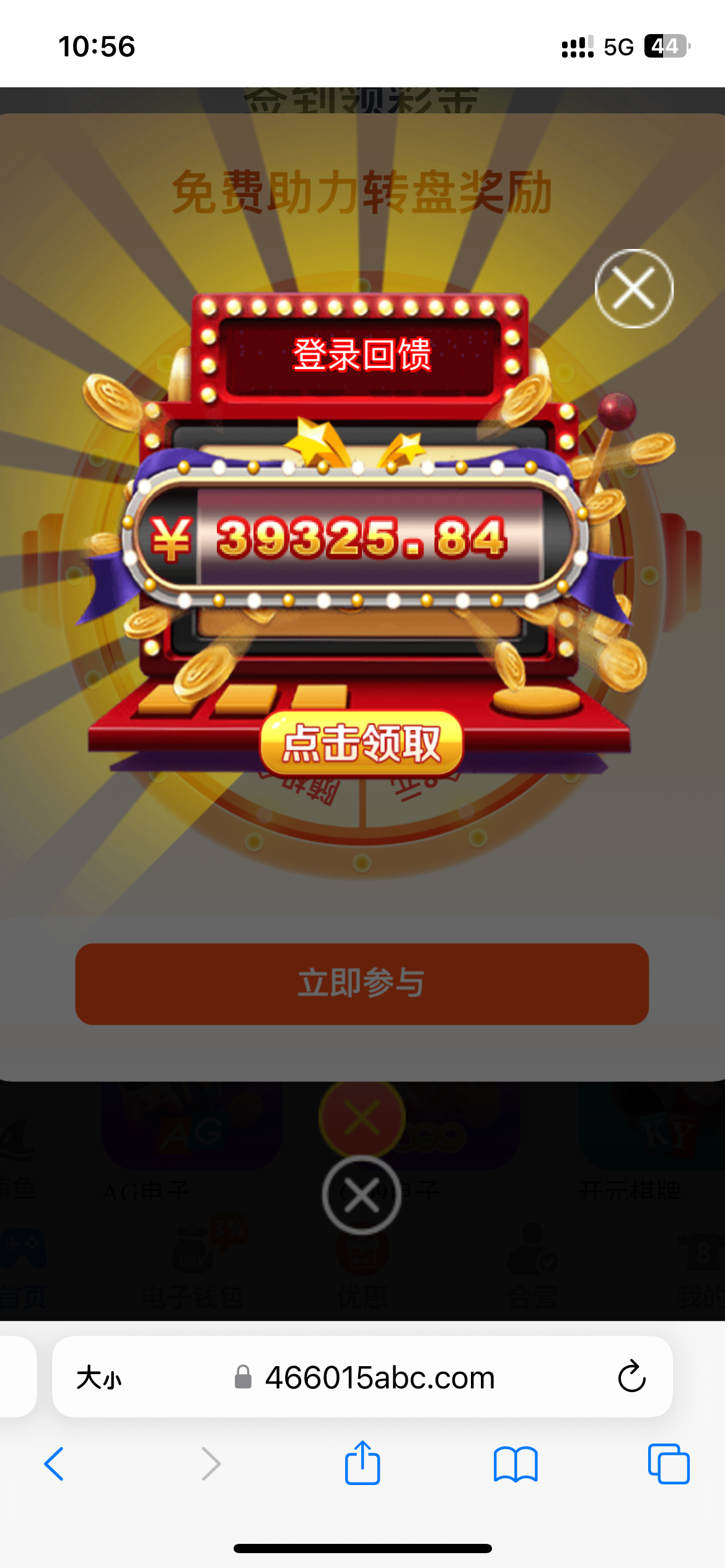
Task: Open the 466015abc.com address bar
Action: click(379, 1378)
